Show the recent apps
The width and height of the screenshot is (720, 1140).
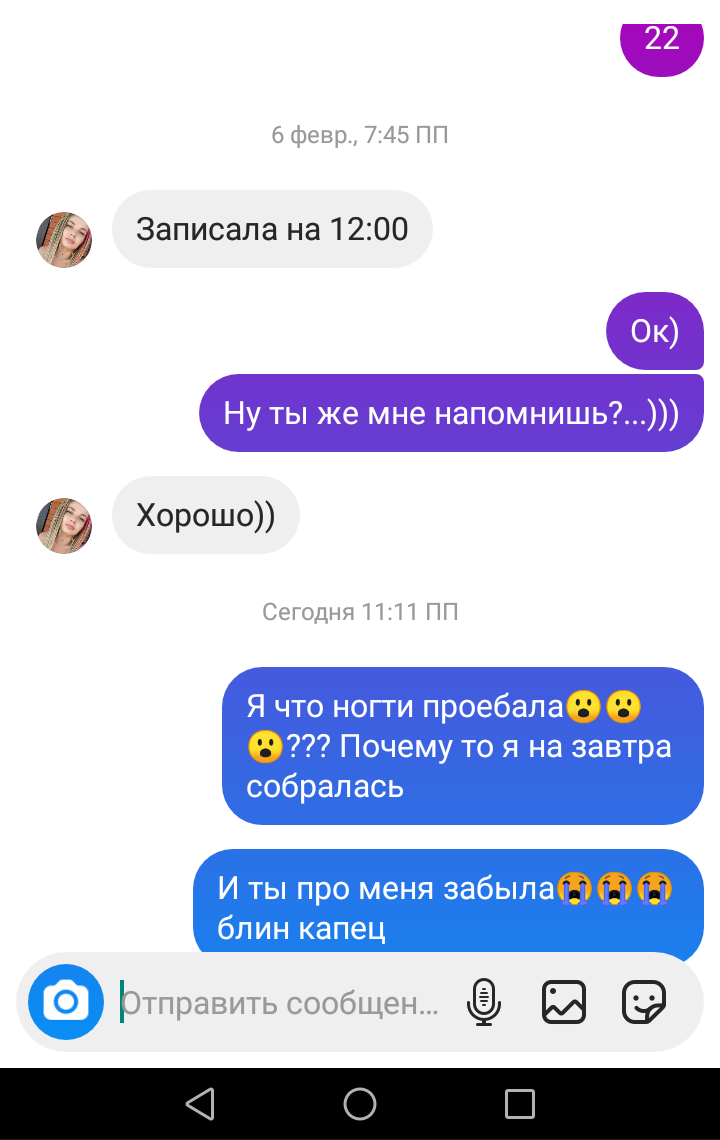pyautogui.click(x=519, y=1104)
